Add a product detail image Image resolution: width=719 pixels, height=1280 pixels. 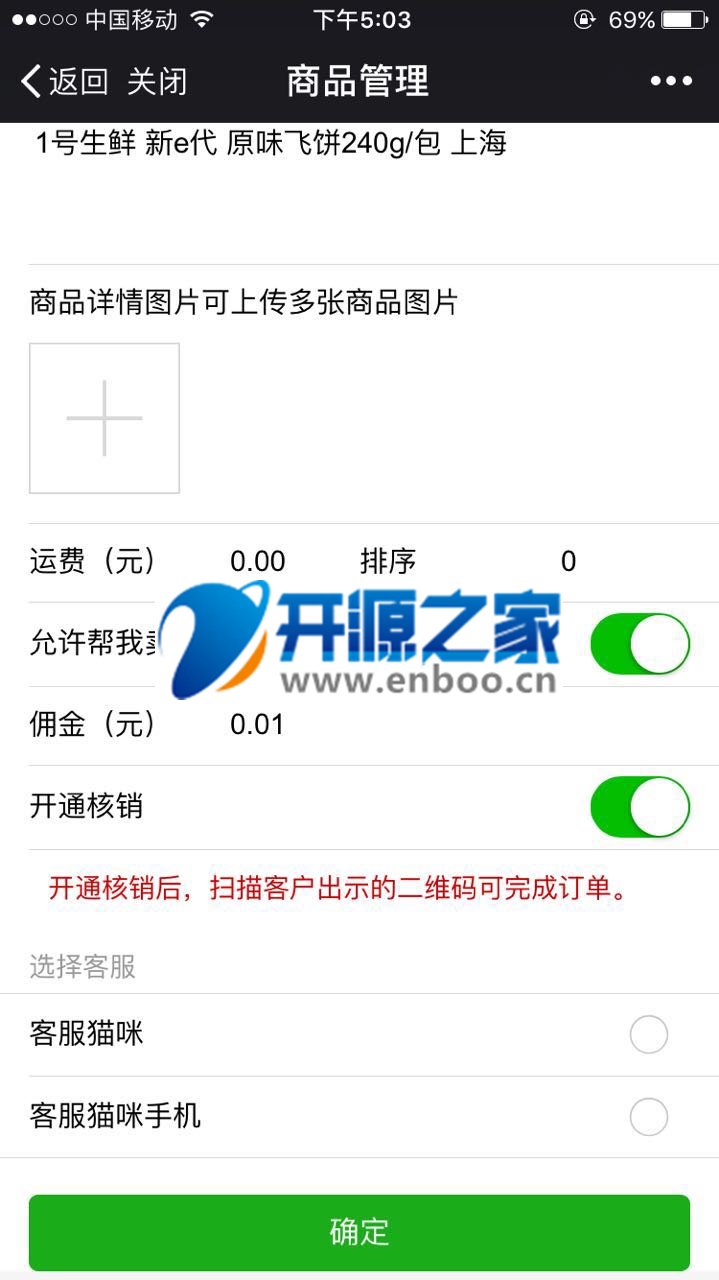point(104,418)
